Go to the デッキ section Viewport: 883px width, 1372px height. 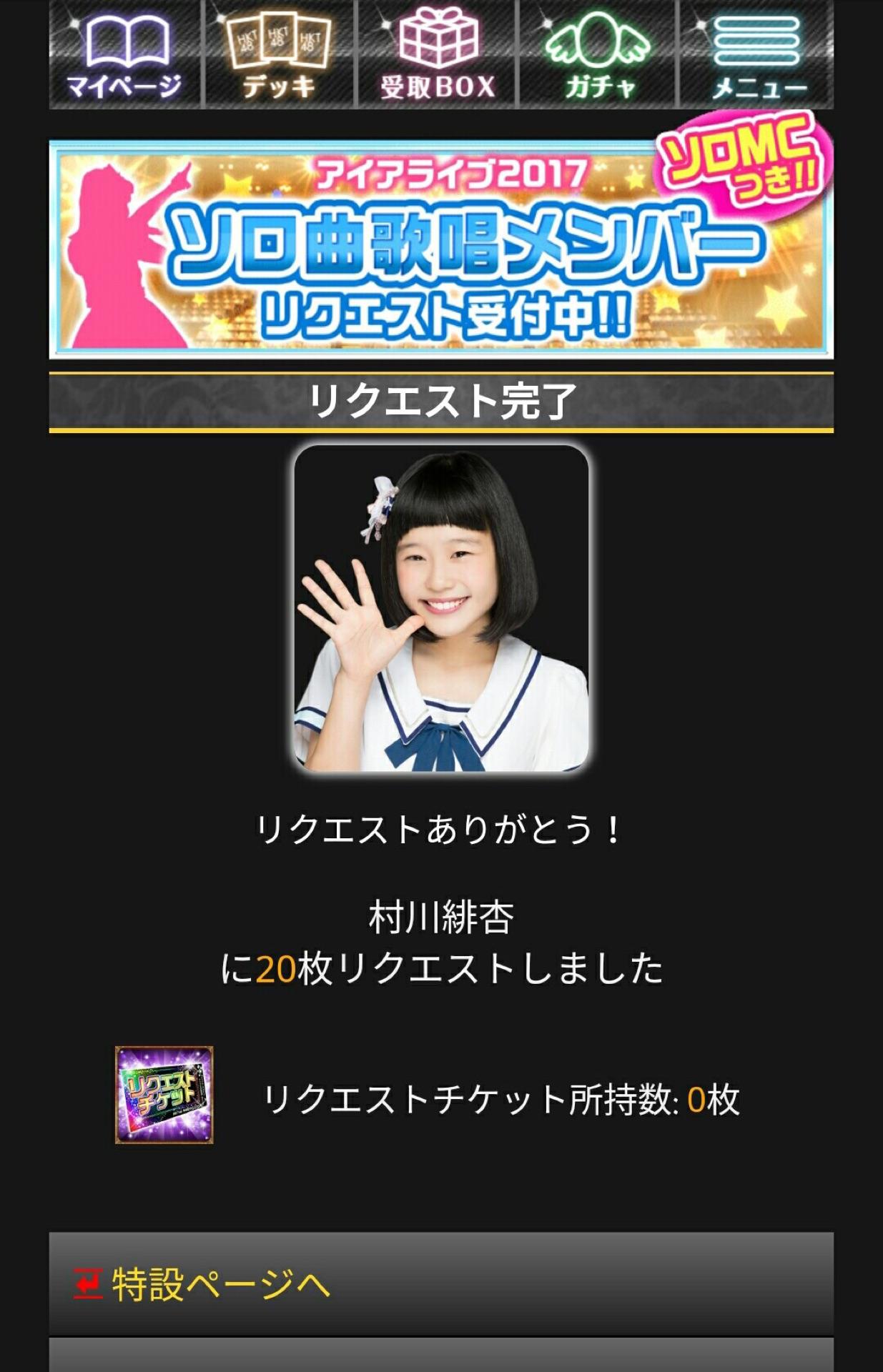(x=279, y=55)
